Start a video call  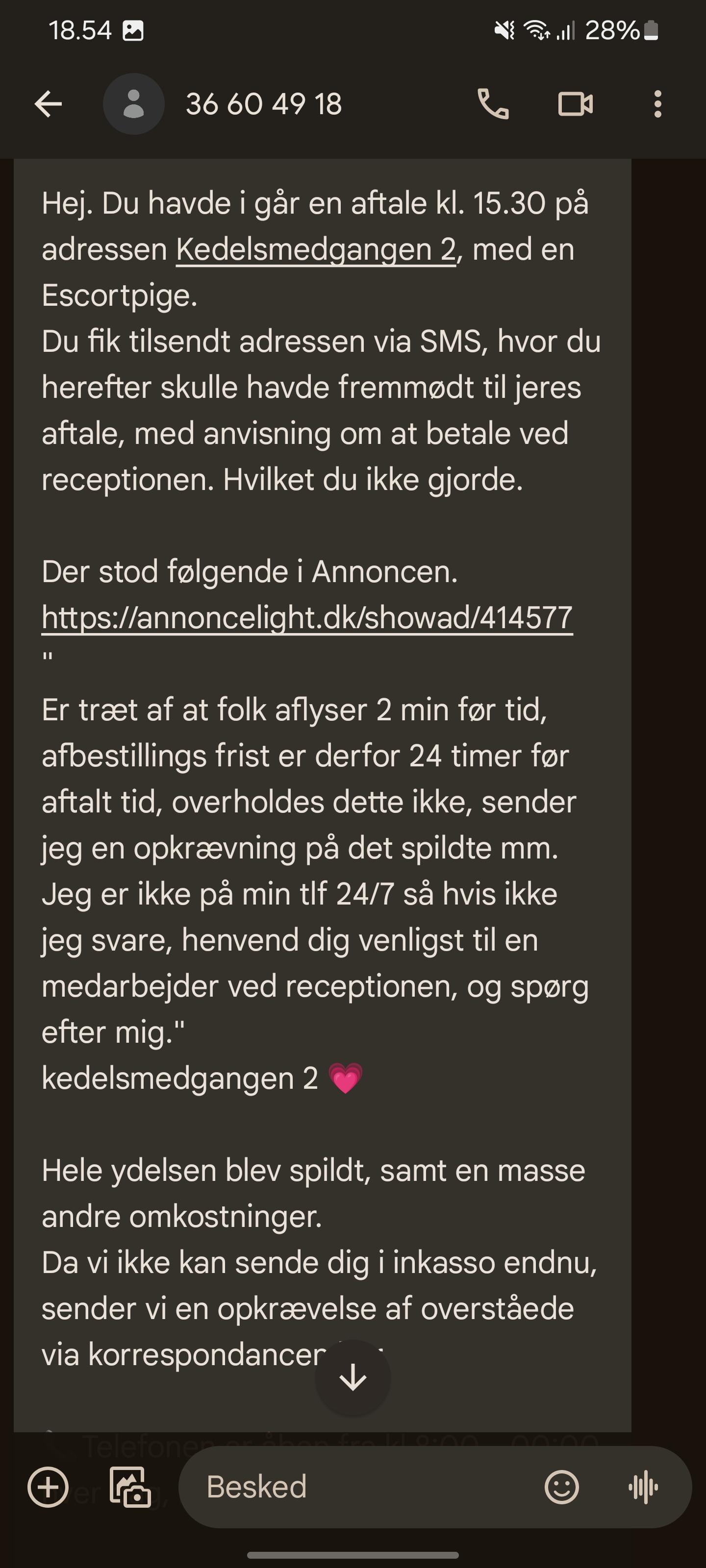pyautogui.click(x=576, y=104)
